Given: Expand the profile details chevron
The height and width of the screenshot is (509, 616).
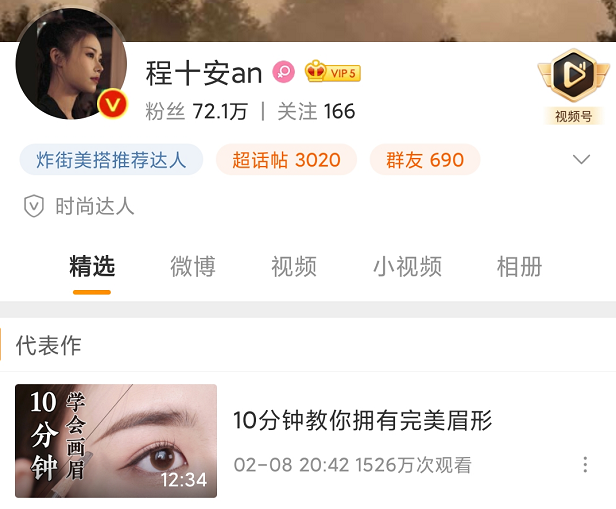Looking at the screenshot, I should click(582, 160).
